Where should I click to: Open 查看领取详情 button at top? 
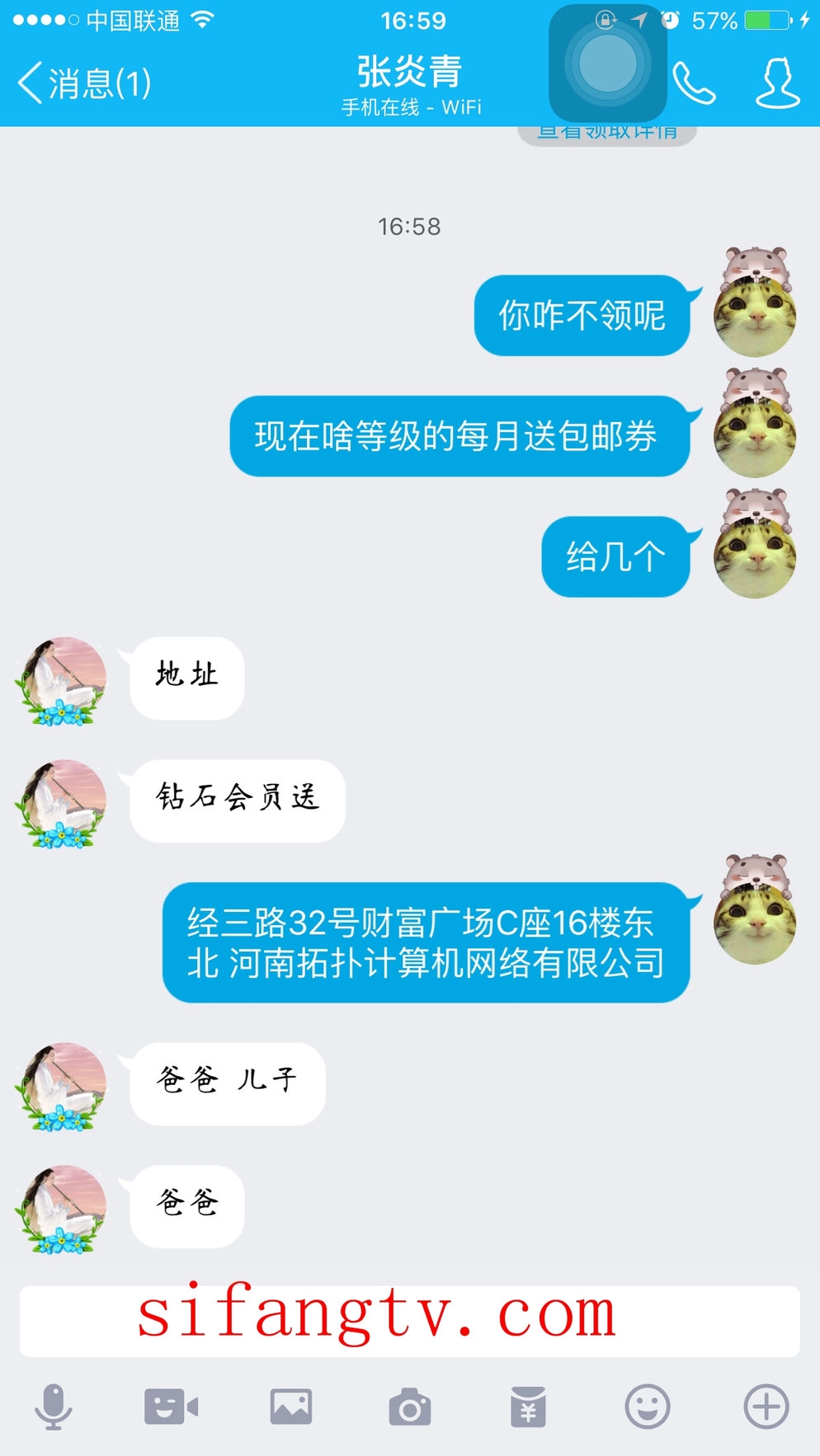[607, 134]
